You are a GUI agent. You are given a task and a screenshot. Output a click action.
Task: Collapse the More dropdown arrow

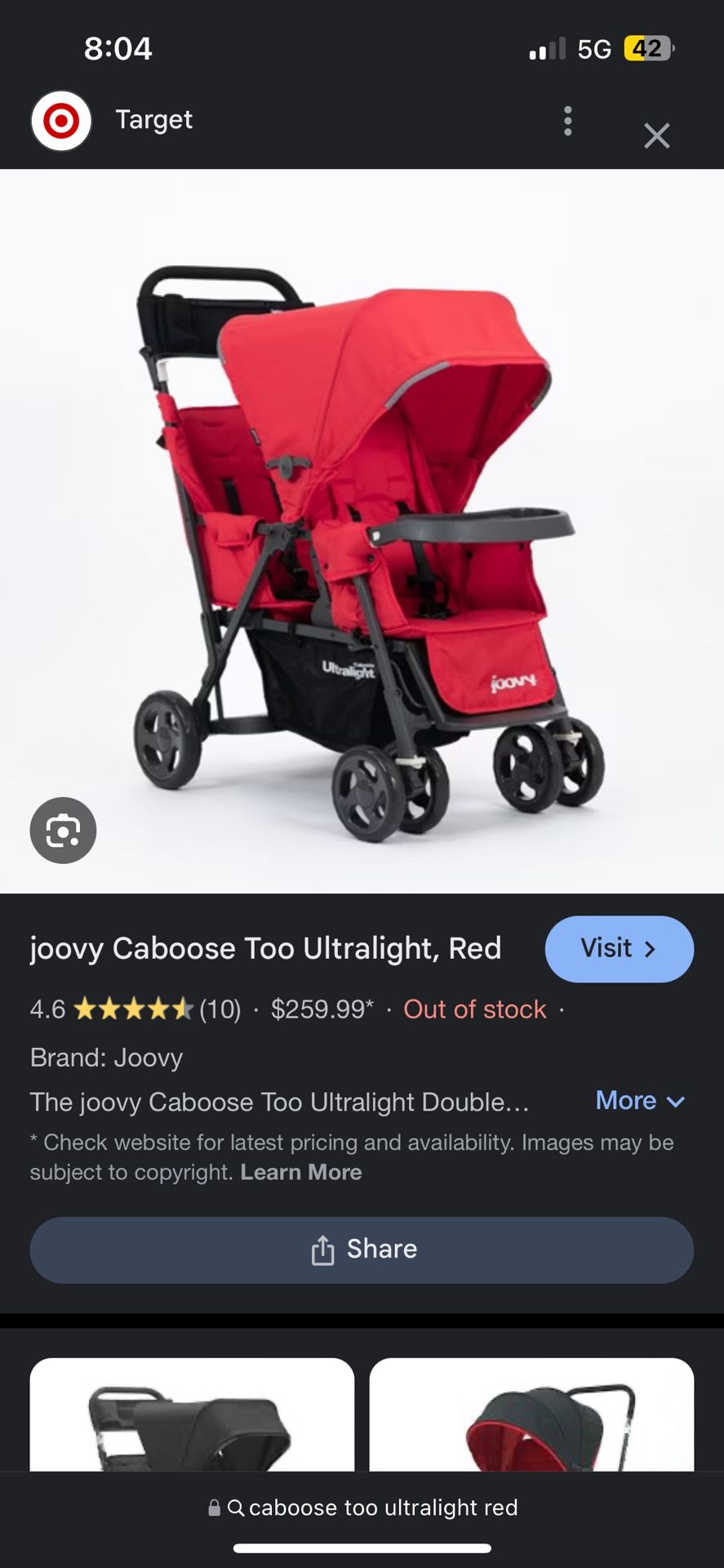[x=676, y=1102]
